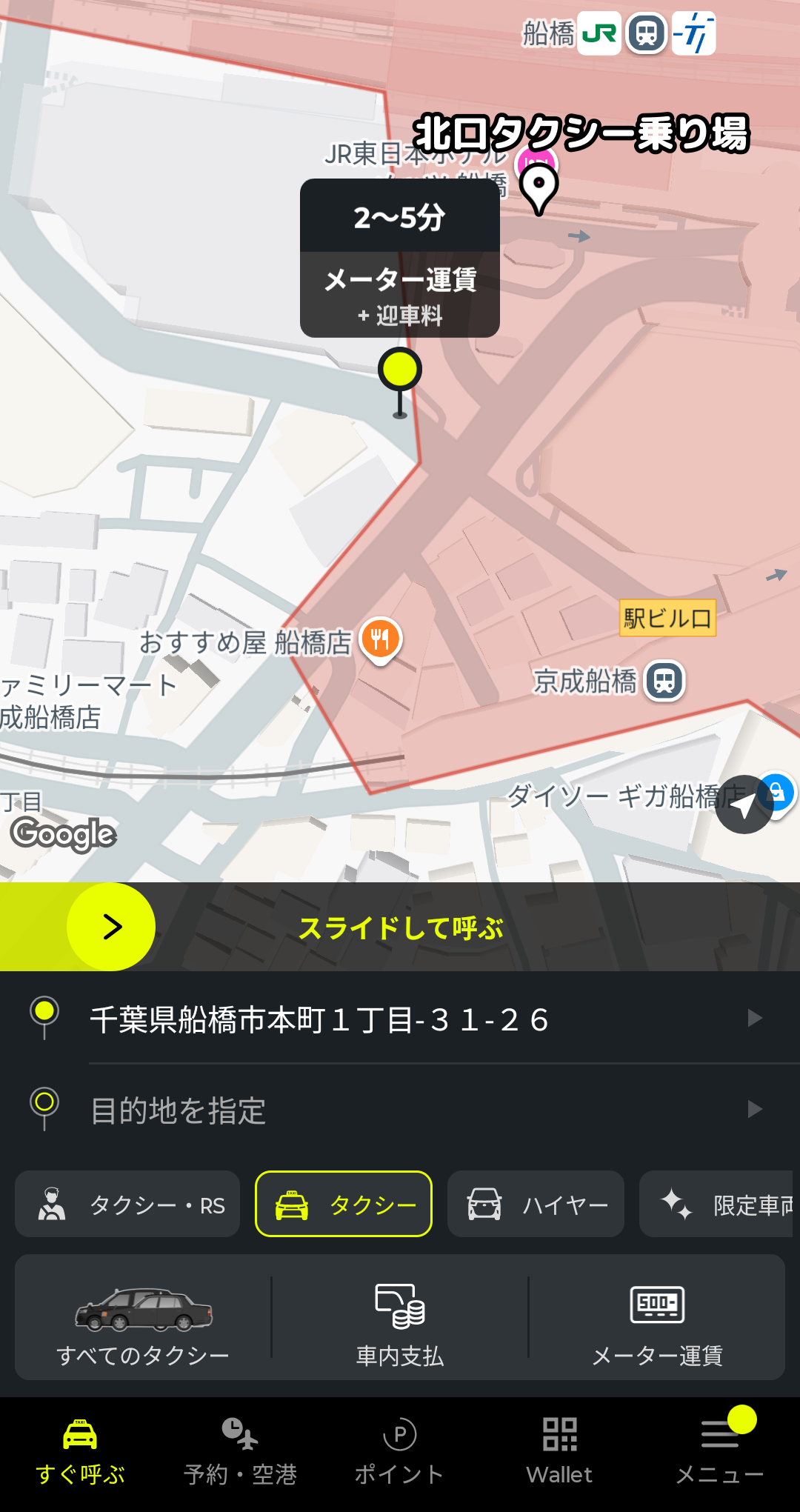Open the おすすめ屋 船橋店 restaurant marker
Viewport: 800px width, 1512px height.
tap(380, 639)
